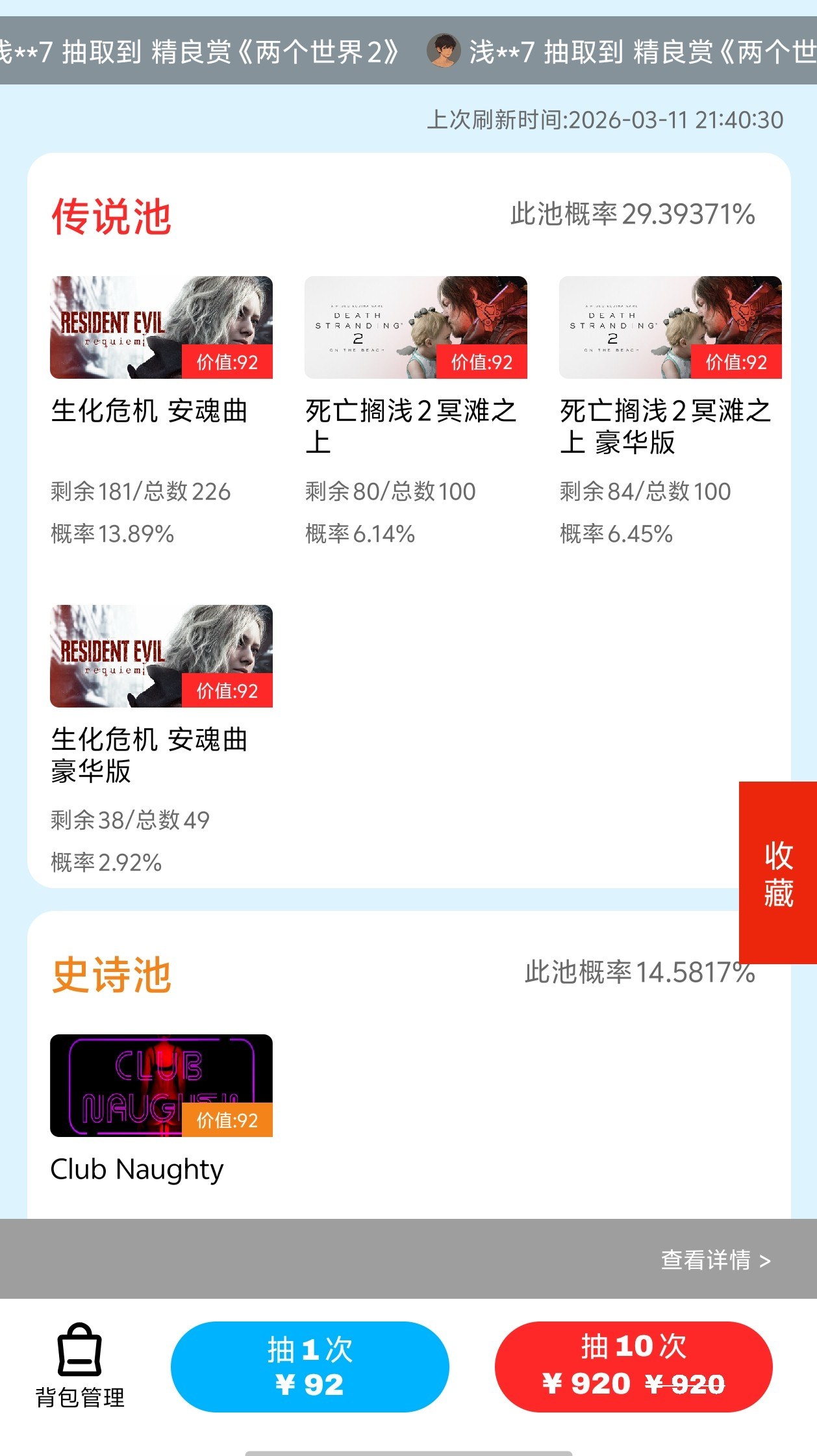Tap the red 收藏 side button
The width and height of the screenshot is (817, 1456).
point(777,873)
